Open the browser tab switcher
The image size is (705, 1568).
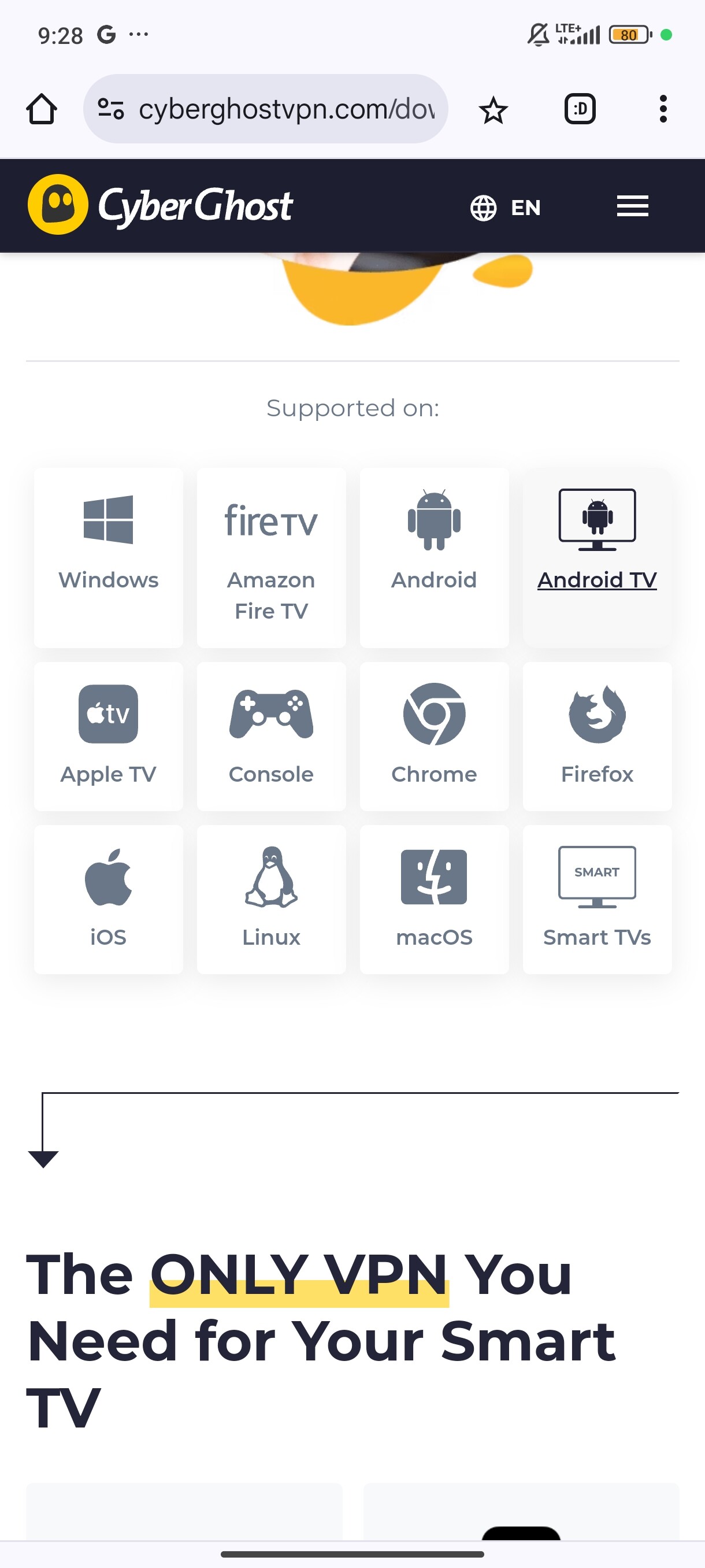(580, 110)
